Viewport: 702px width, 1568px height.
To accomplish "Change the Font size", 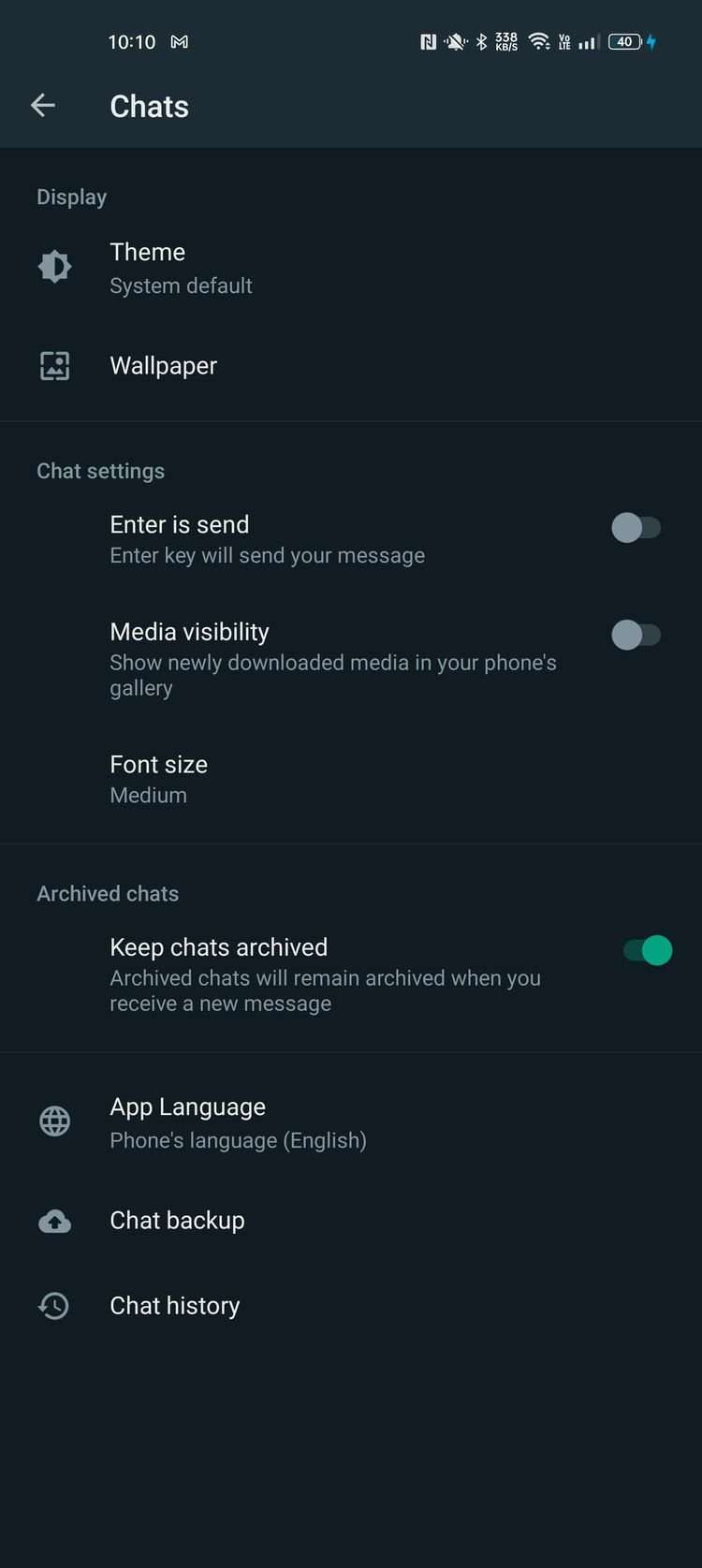I will coord(159,779).
